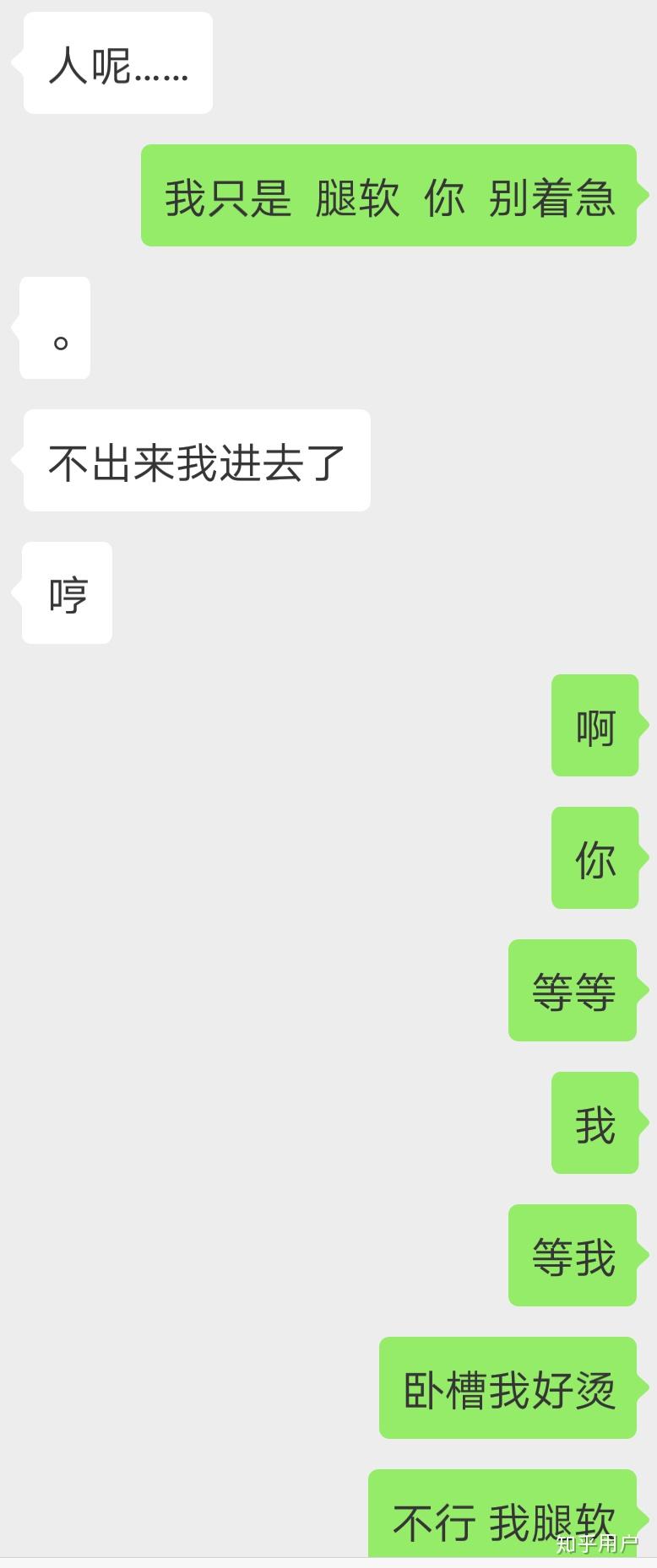The image size is (657, 1568).
Task: Click the white bubble '哼'
Action: 66,593
